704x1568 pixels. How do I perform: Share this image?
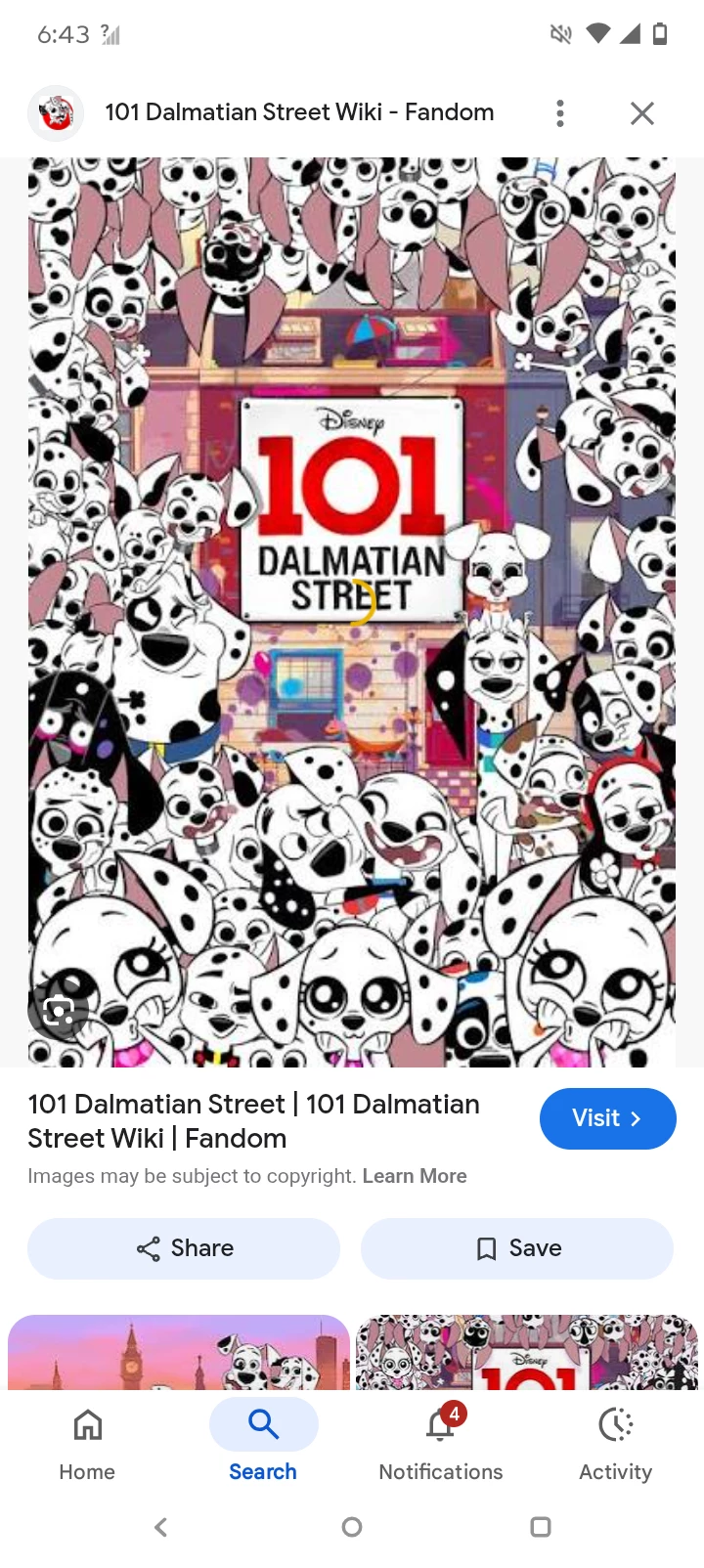tap(184, 1248)
